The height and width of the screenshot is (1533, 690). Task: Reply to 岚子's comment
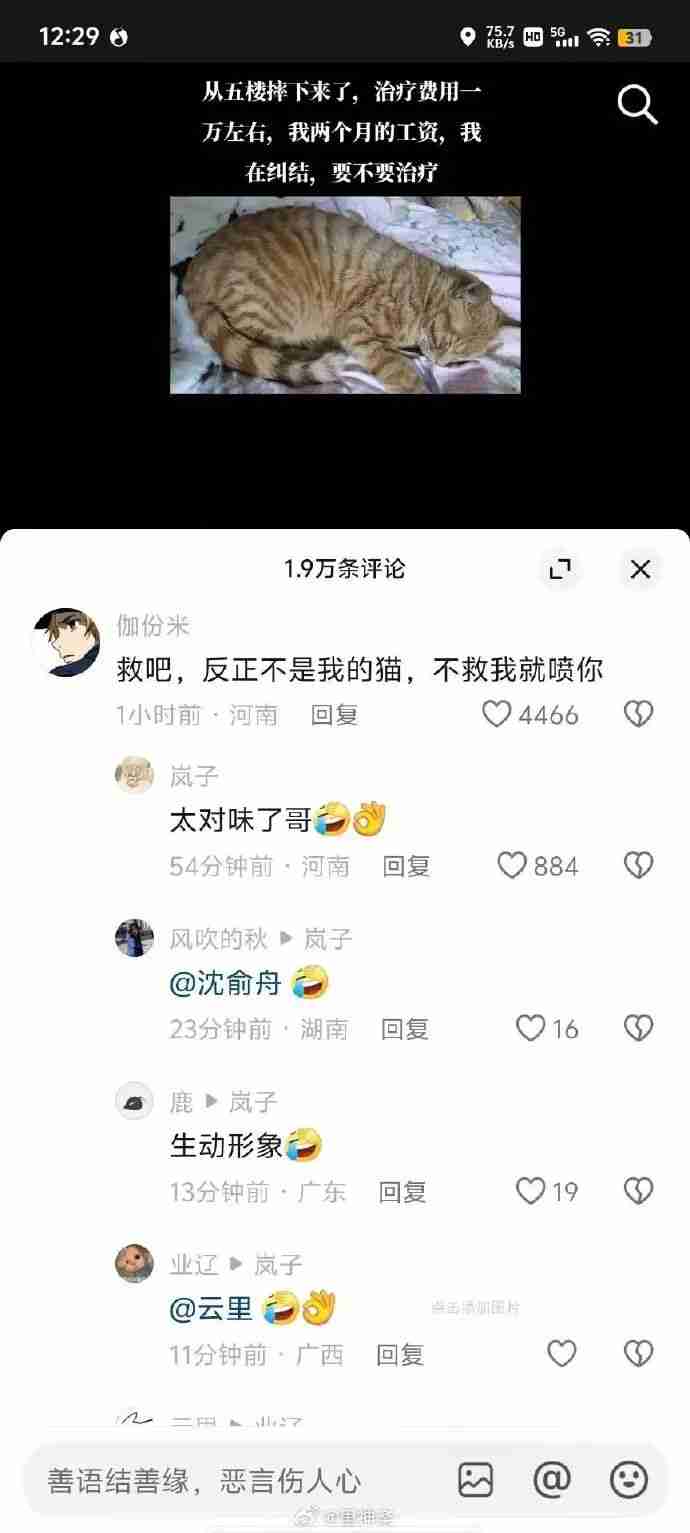(x=406, y=866)
